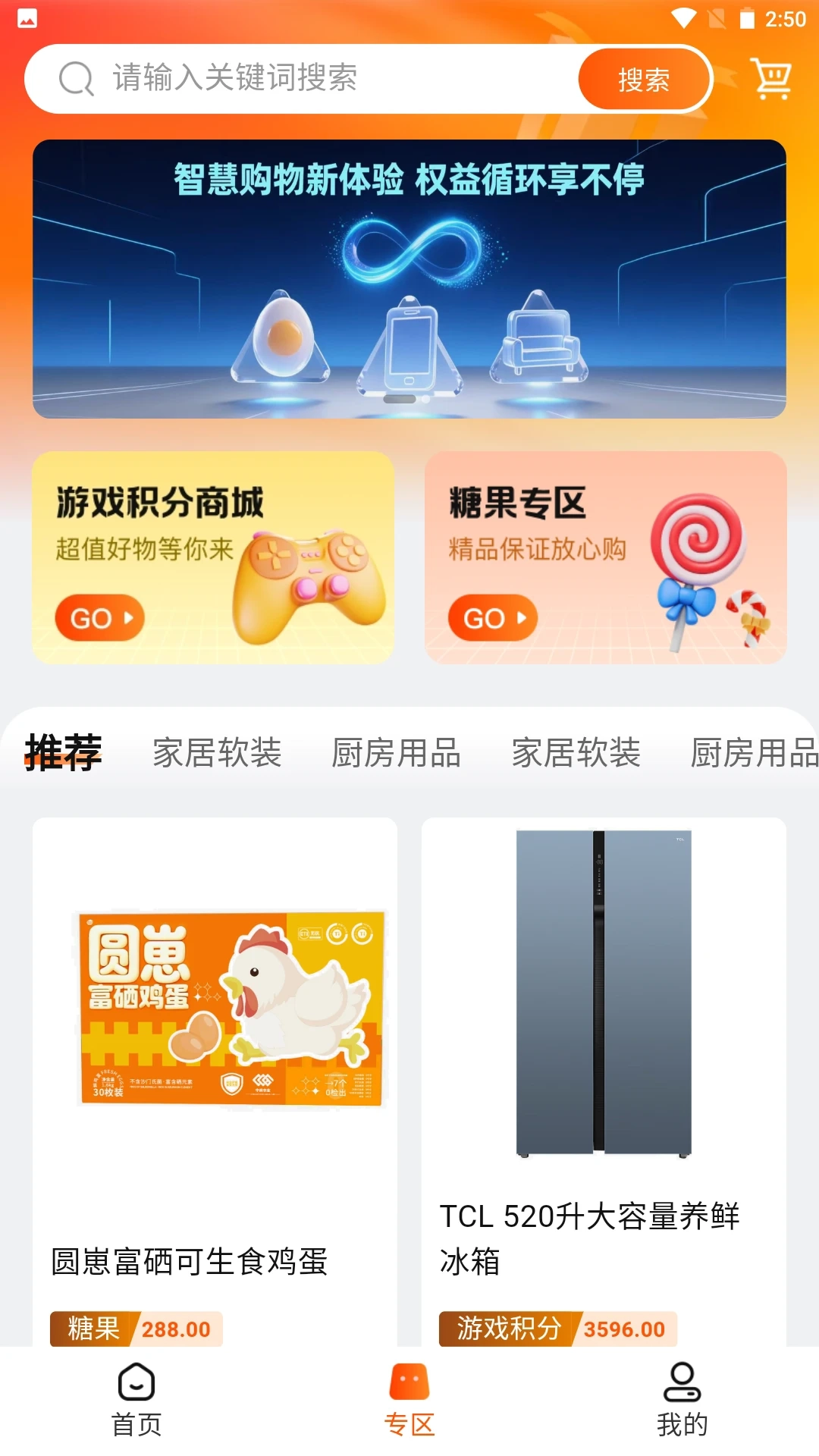Tap GO button in 糖果专区 card
Screen dimensions: 819x1456
[x=492, y=617]
